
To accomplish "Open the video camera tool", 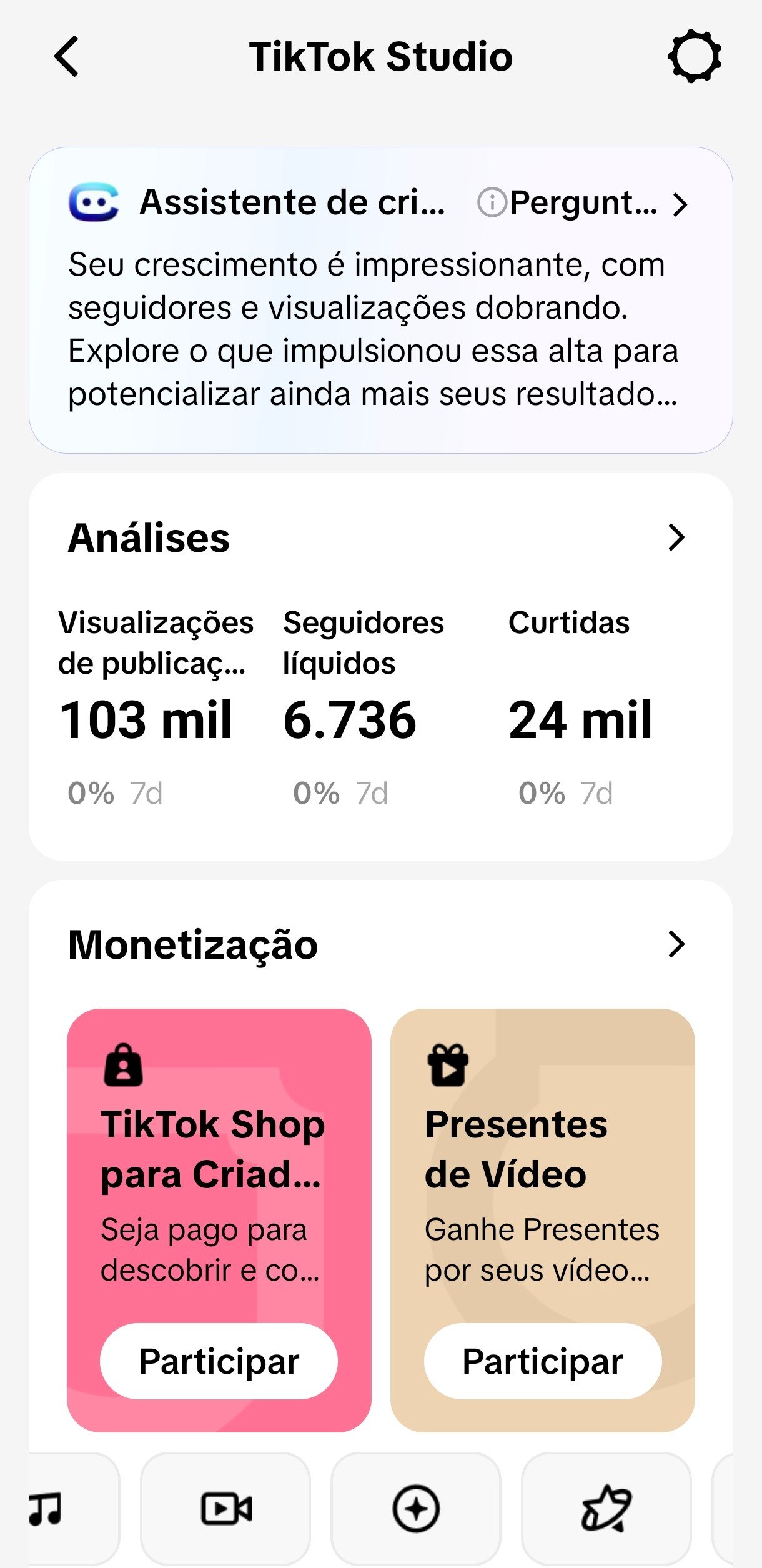I will click(x=225, y=1509).
